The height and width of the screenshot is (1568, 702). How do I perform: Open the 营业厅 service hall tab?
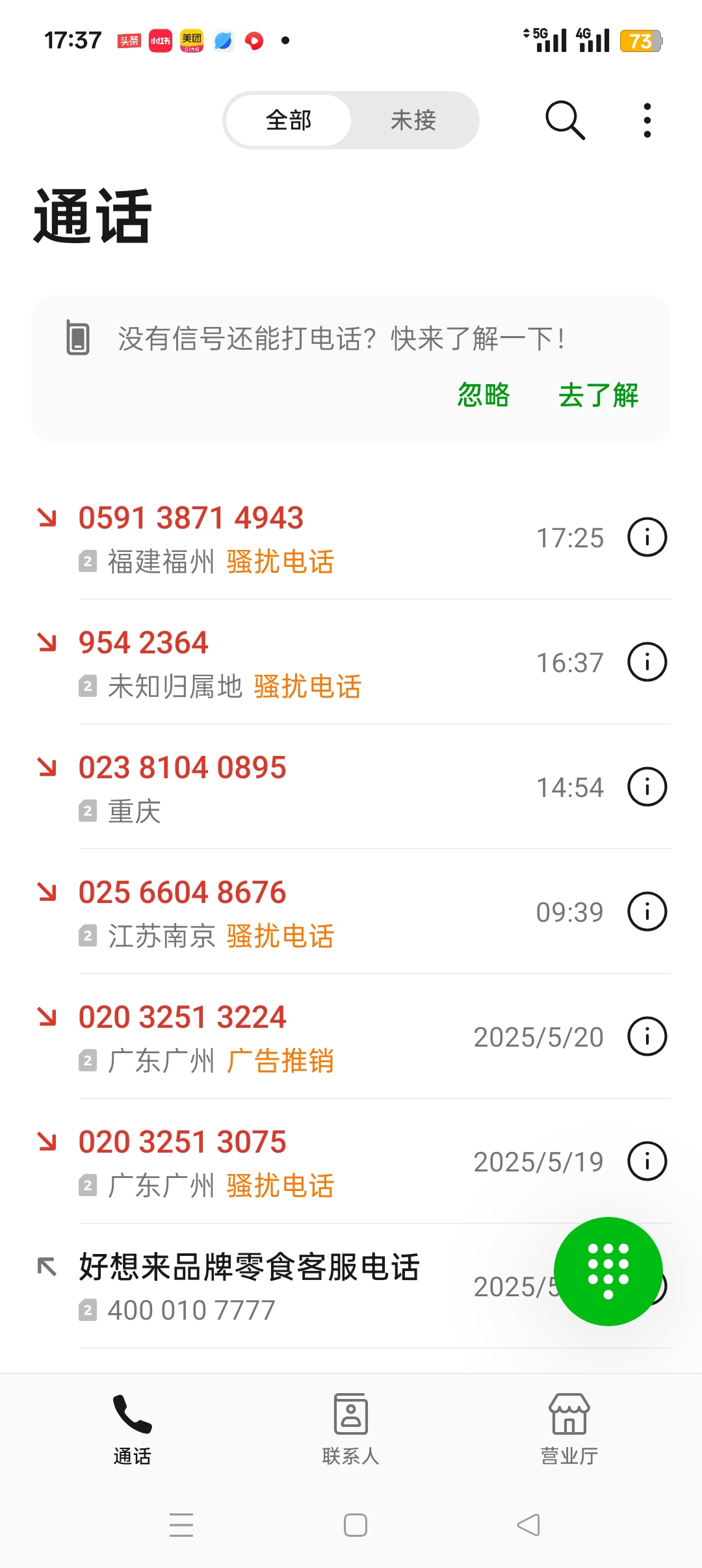(569, 1429)
